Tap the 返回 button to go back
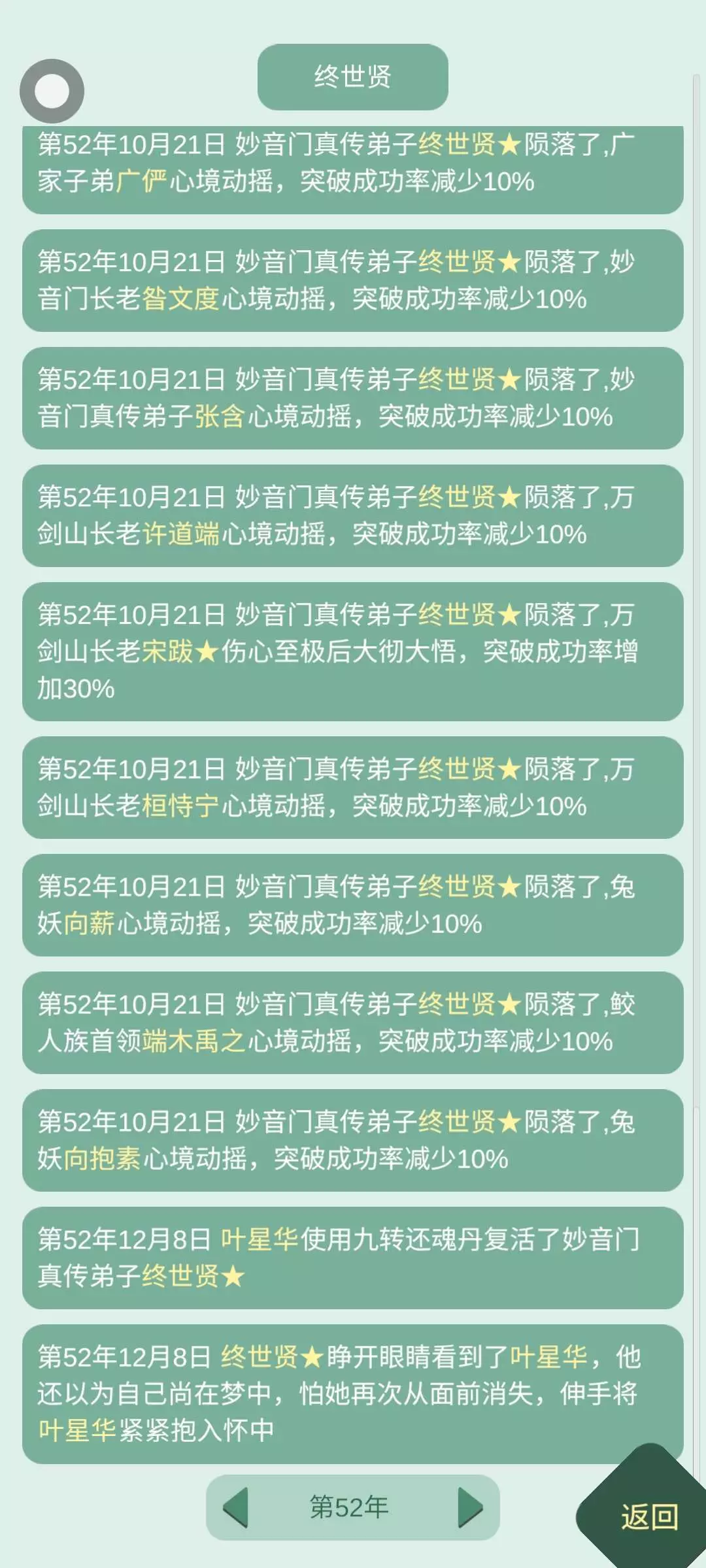 coord(650,1516)
